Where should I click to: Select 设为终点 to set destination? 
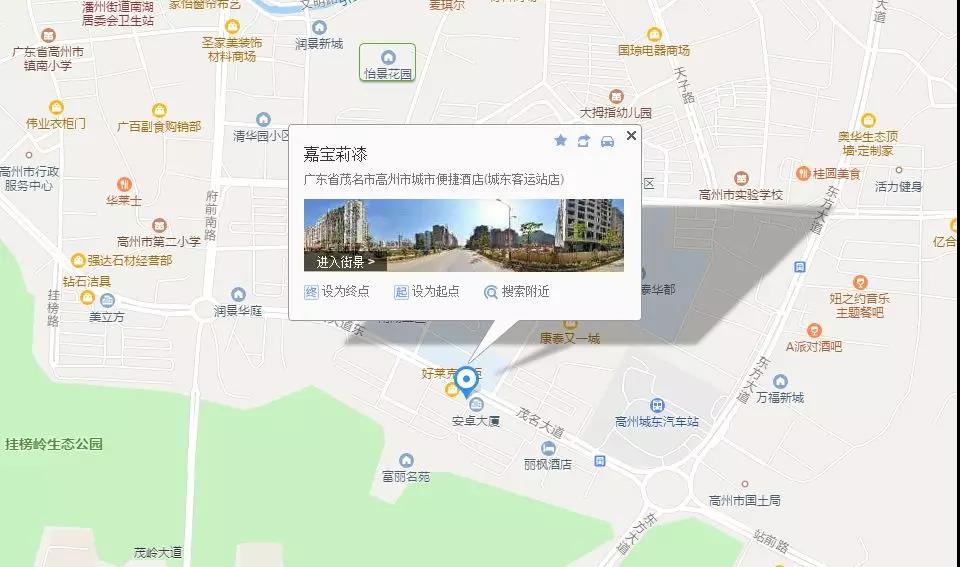pos(337,292)
